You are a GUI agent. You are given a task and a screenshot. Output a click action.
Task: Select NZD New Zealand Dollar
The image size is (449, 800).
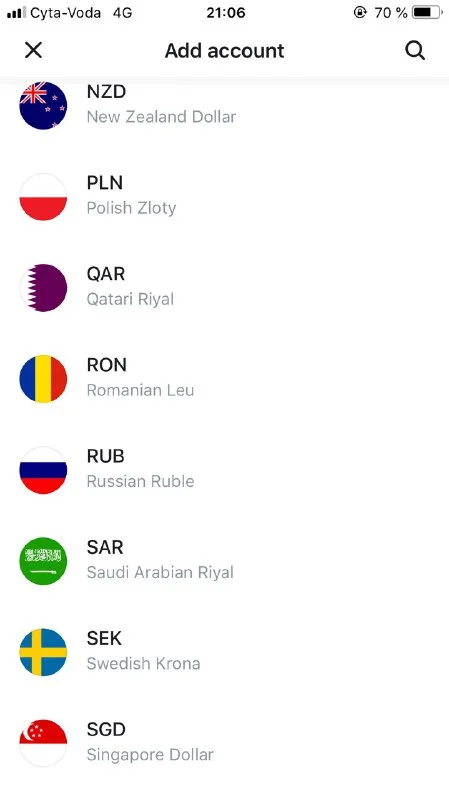(224, 105)
